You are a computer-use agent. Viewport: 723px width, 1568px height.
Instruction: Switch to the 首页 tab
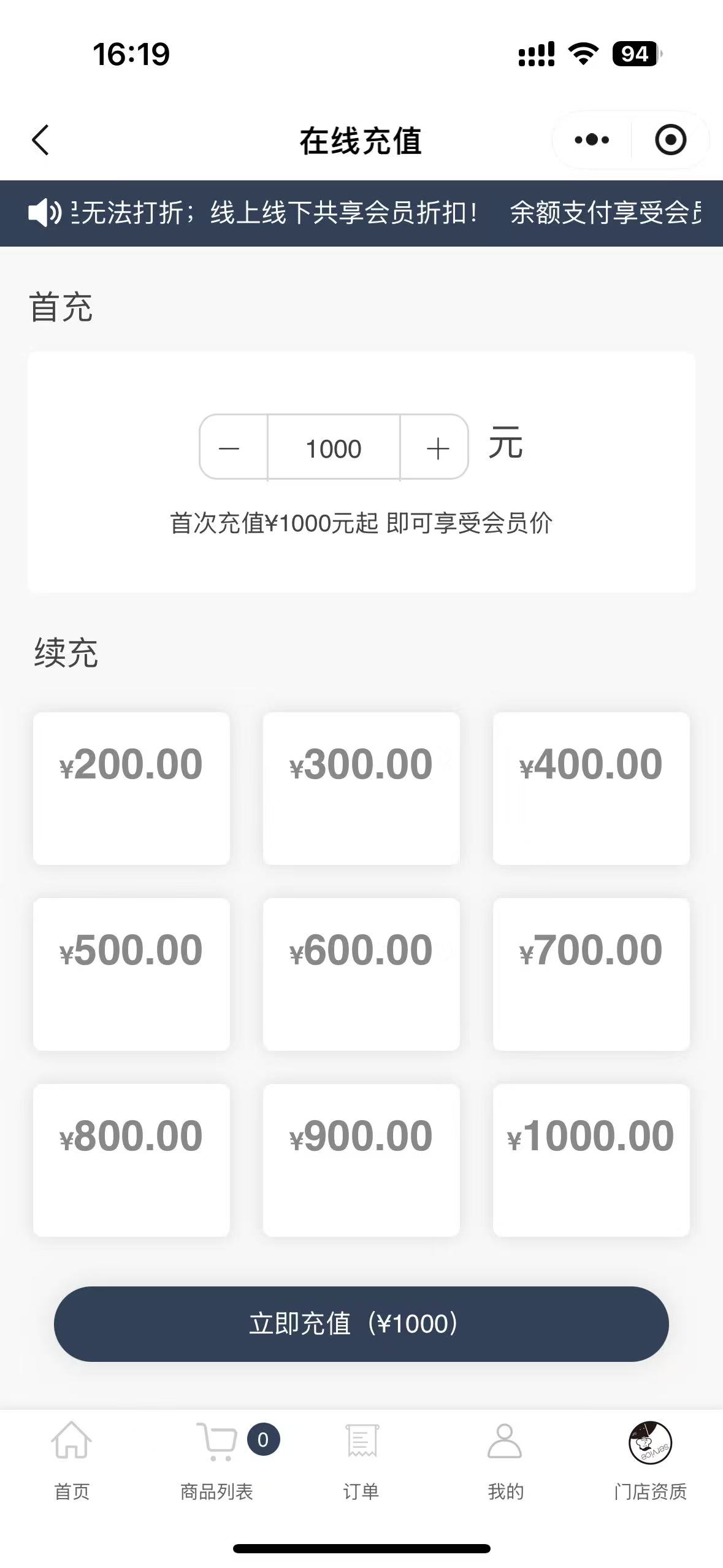72,1460
